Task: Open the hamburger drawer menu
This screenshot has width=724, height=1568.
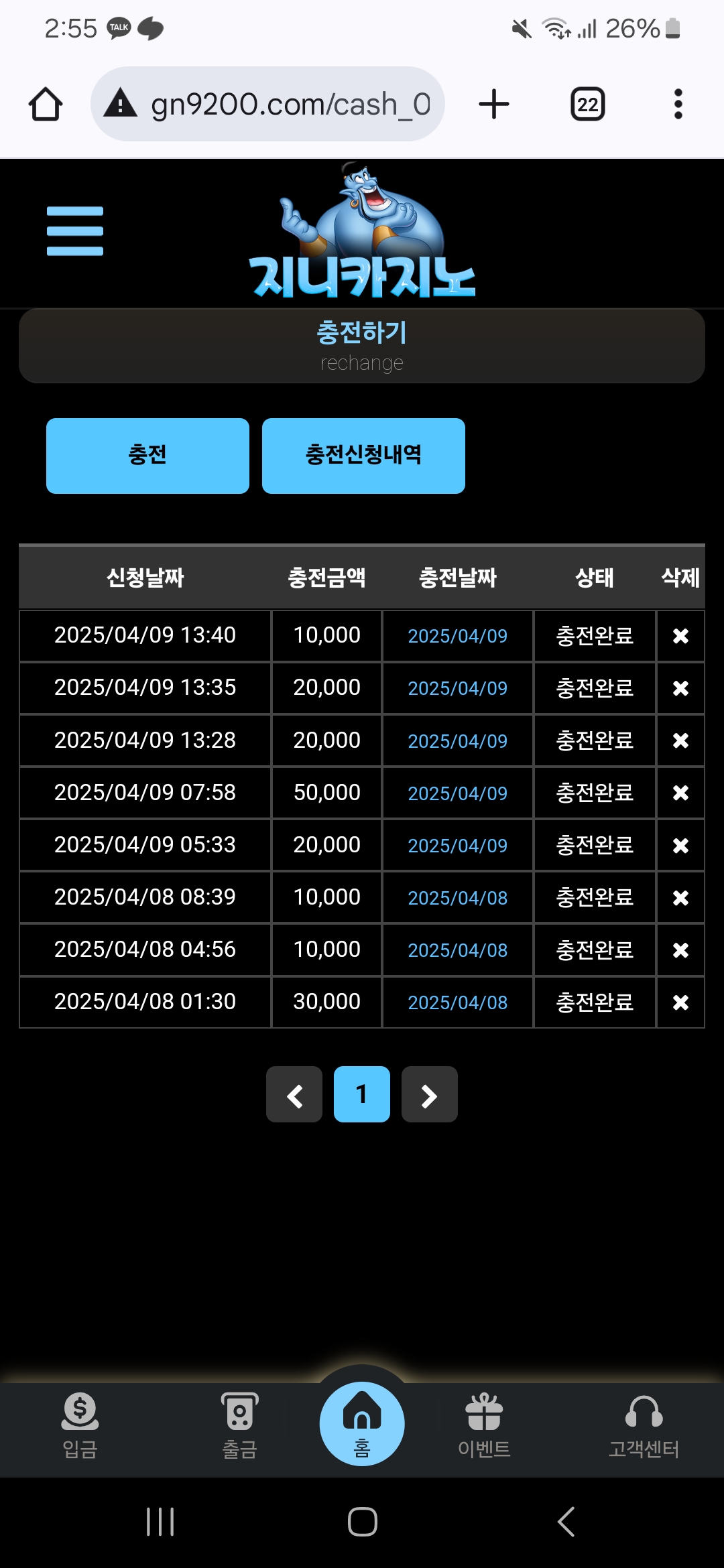Action: pos(75,231)
